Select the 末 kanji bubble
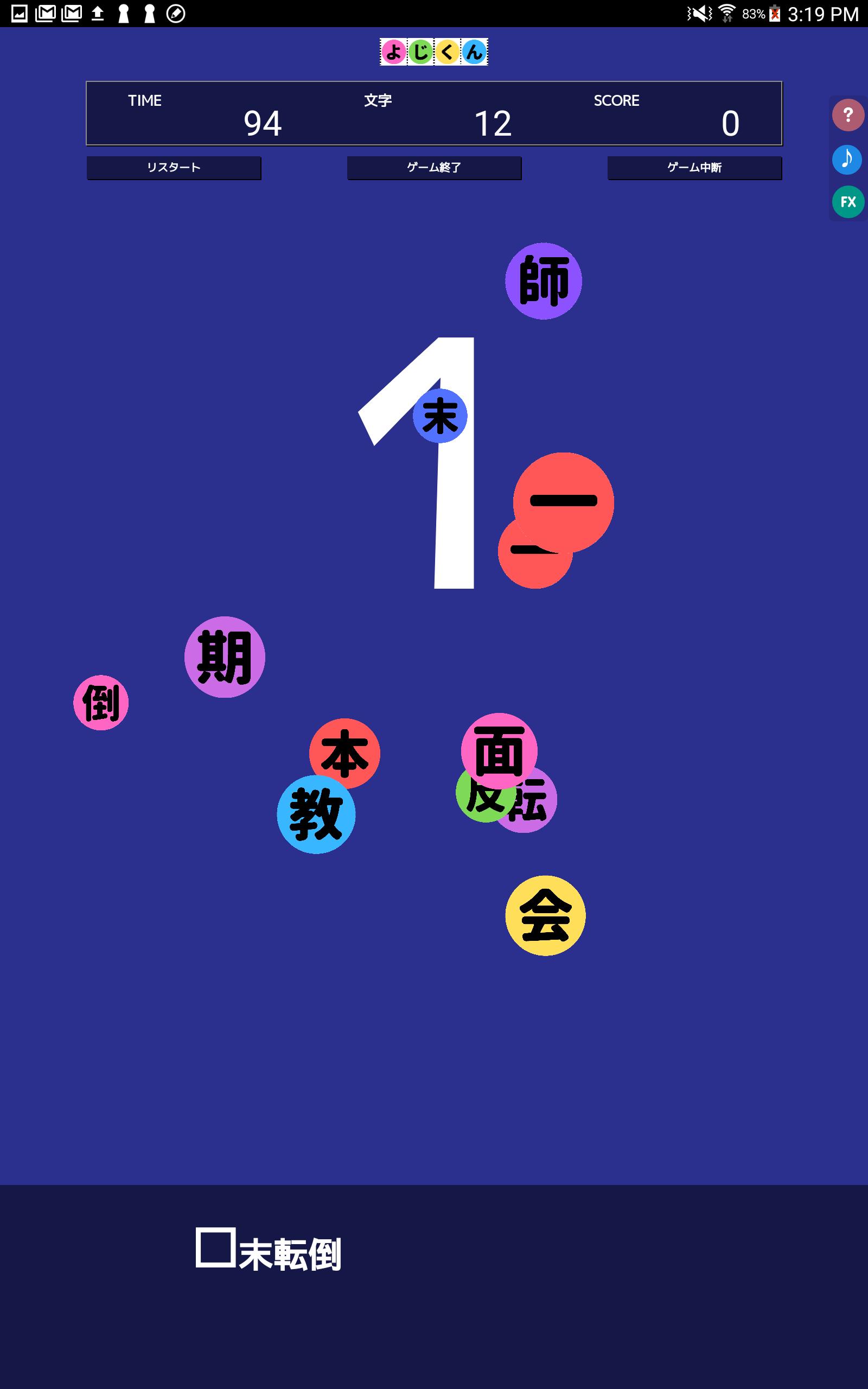 click(x=440, y=416)
